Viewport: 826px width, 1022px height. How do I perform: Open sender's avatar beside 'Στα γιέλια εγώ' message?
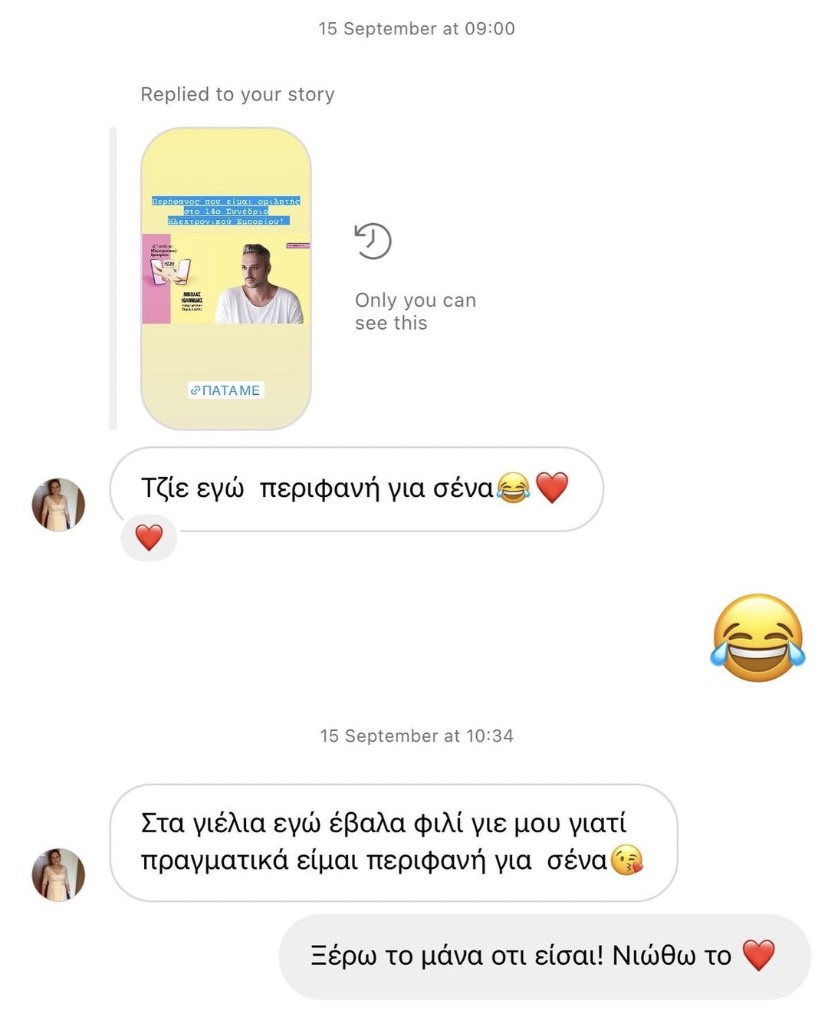58,875
